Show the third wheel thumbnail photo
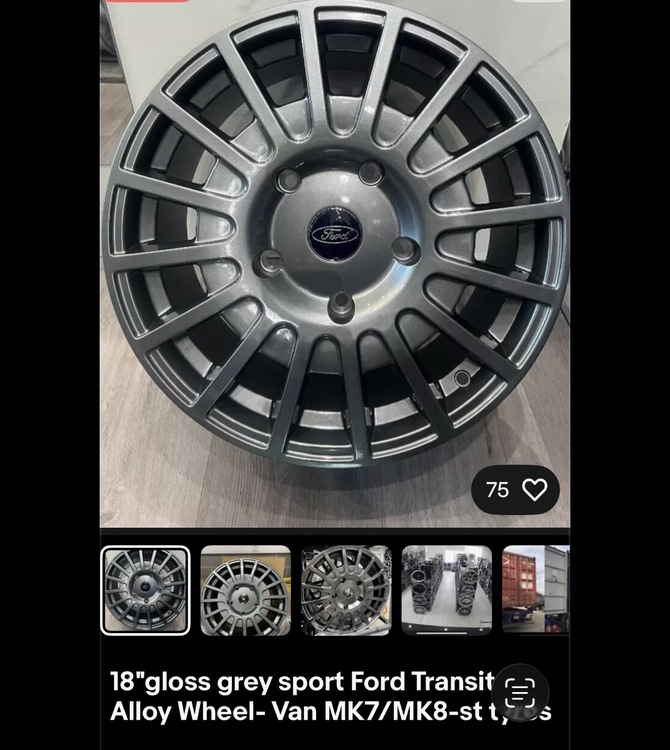 pyautogui.click(x=346, y=590)
